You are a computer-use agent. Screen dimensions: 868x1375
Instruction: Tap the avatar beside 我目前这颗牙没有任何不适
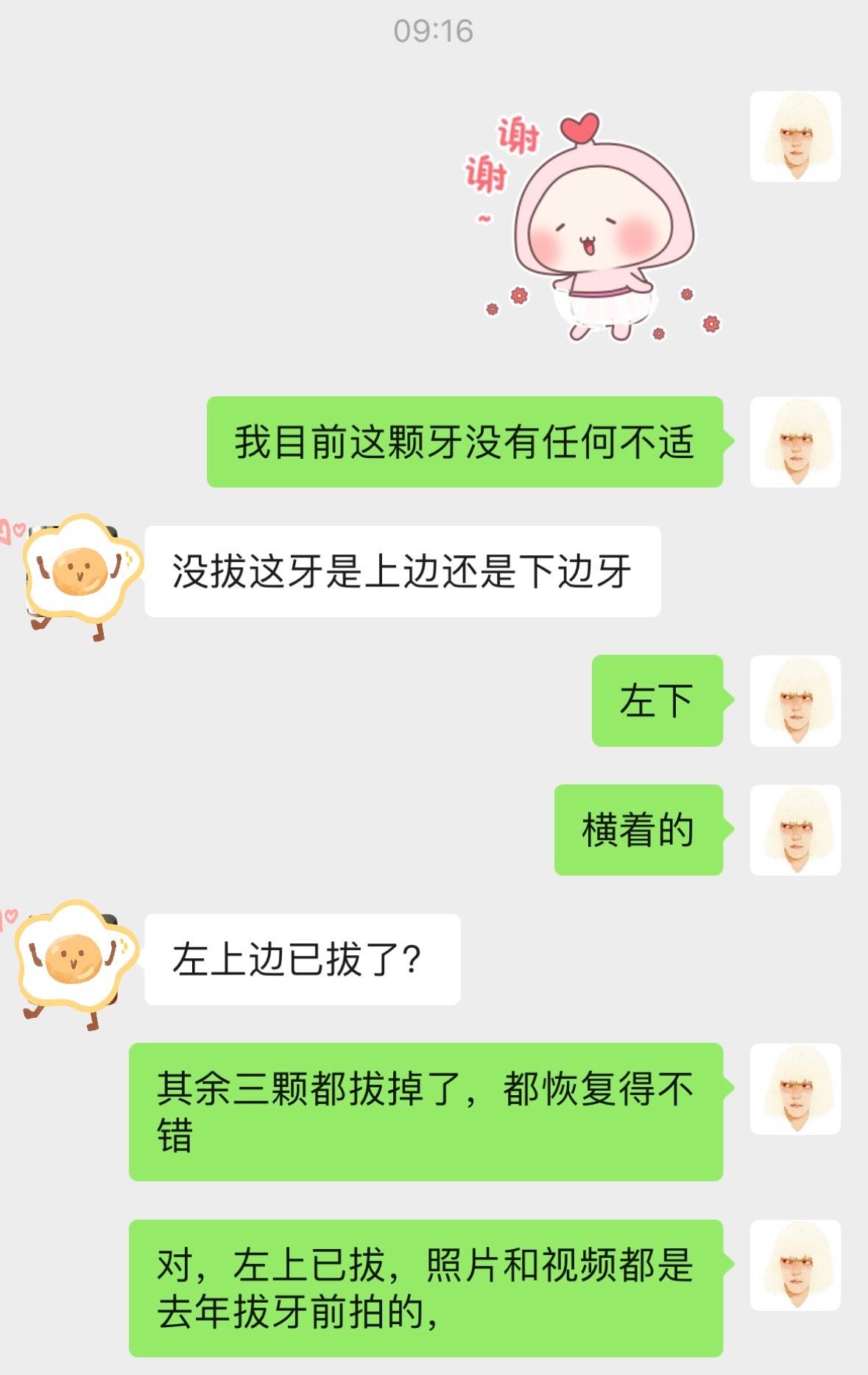coord(795,442)
